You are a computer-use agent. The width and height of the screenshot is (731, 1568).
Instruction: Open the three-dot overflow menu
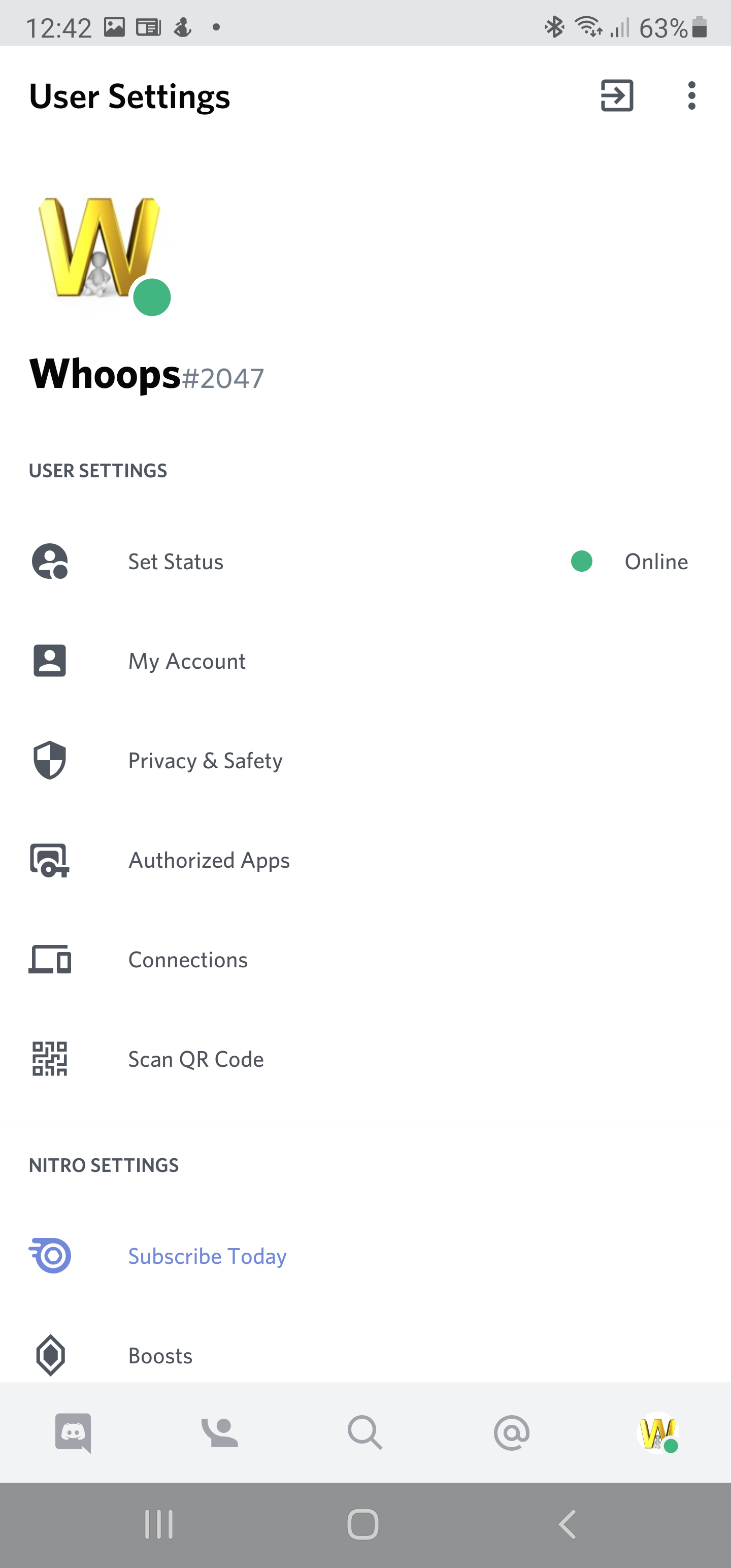[x=691, y=95]
